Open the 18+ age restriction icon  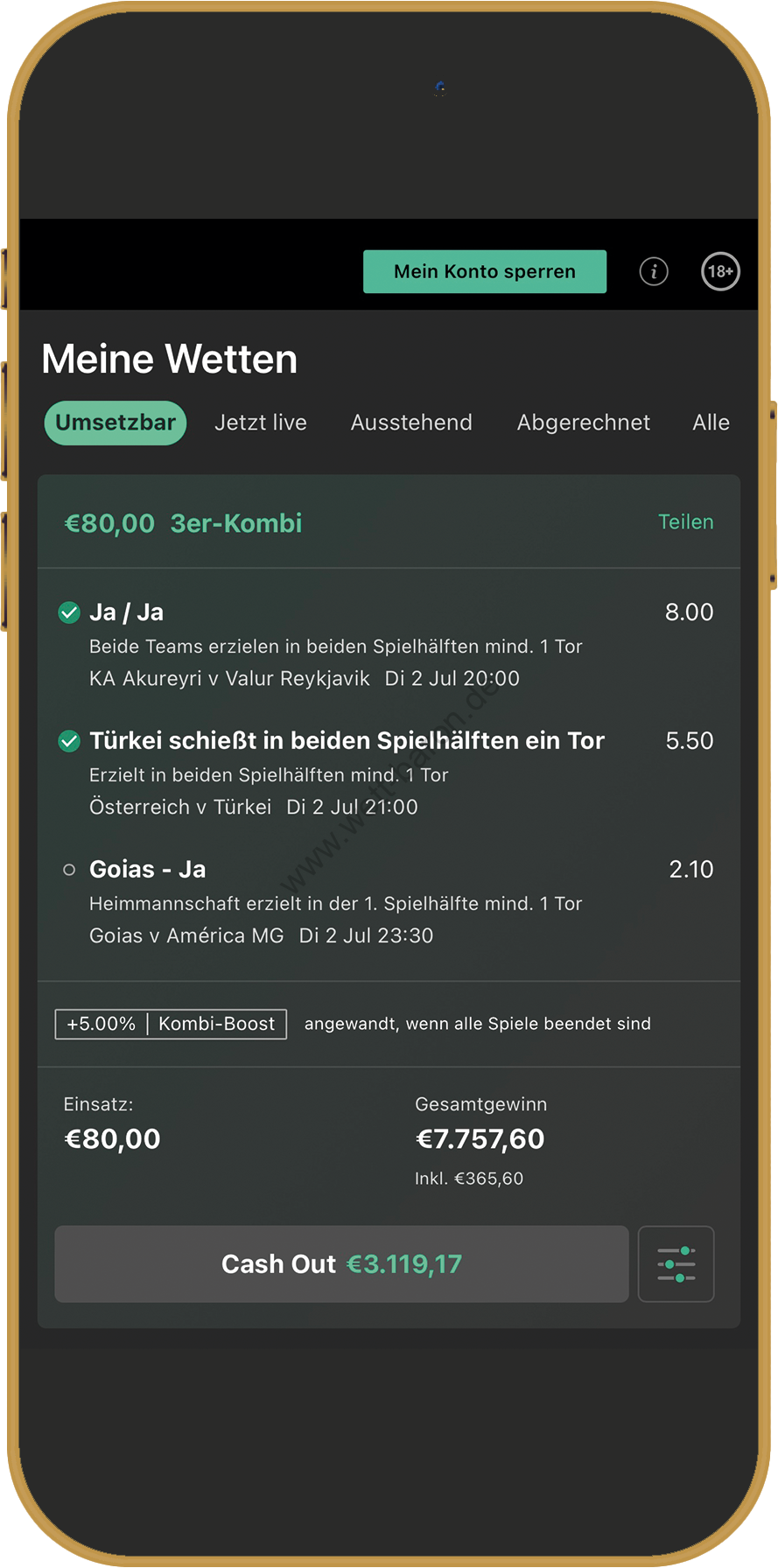coord(720,271)
